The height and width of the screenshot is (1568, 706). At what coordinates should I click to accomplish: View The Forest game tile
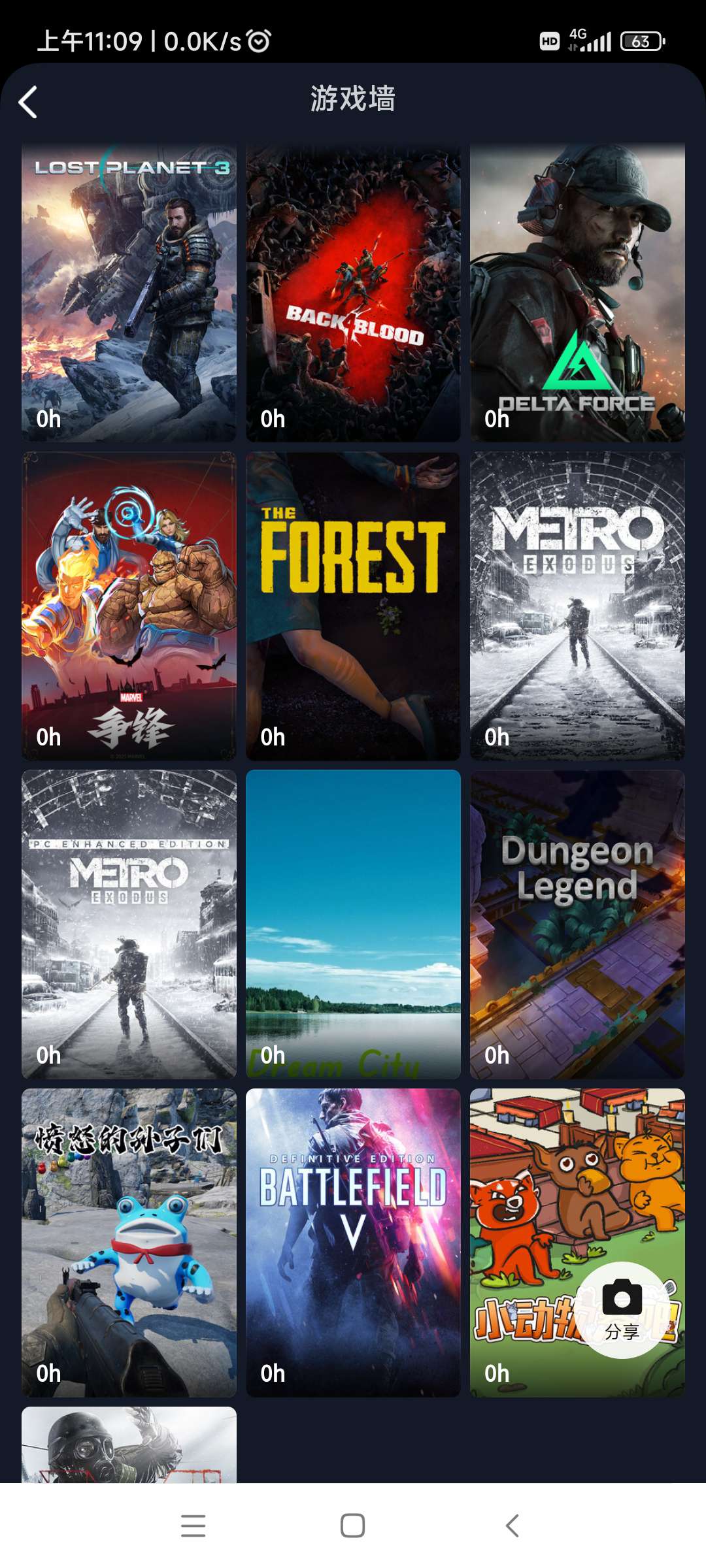coord(353,606)
